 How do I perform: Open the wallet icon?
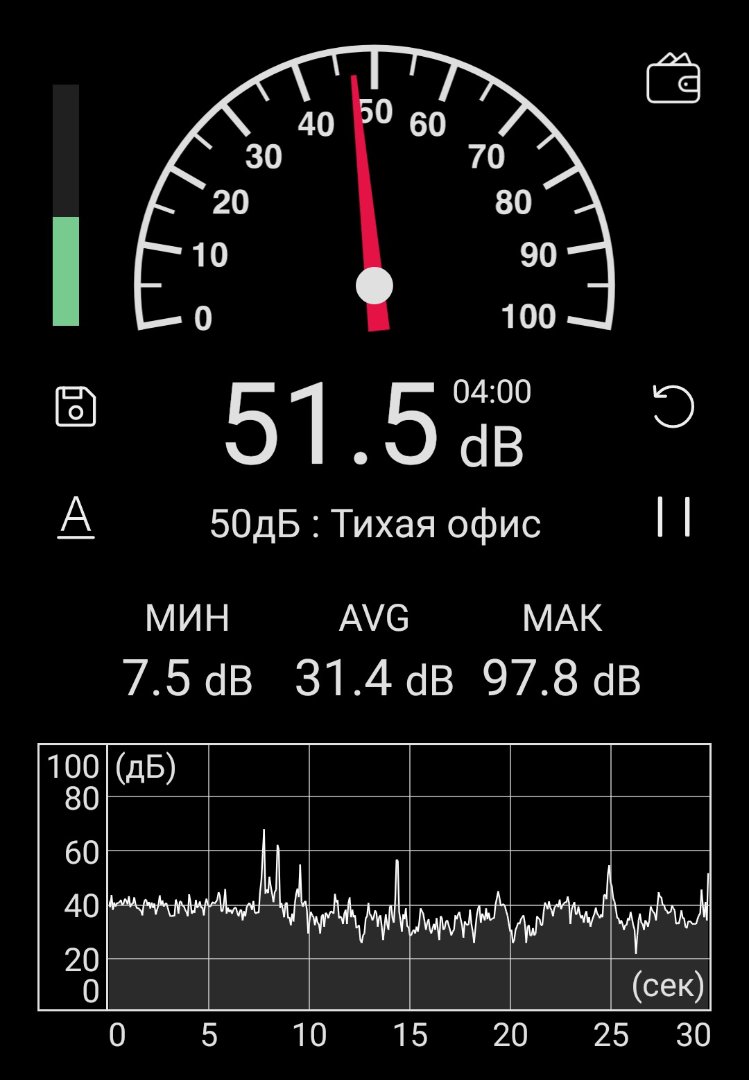(x=673, y=79)
